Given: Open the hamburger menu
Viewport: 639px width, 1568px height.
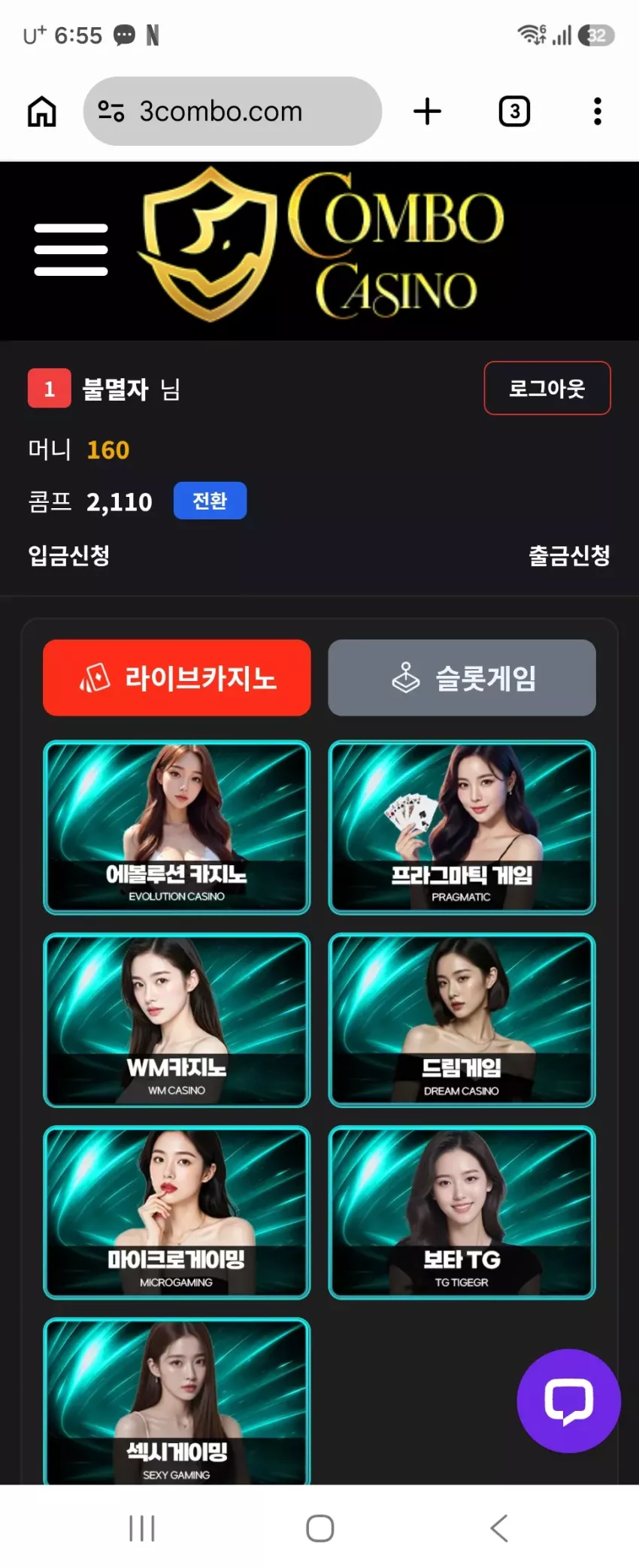Looking at the screenshot, I should [71, 250].
